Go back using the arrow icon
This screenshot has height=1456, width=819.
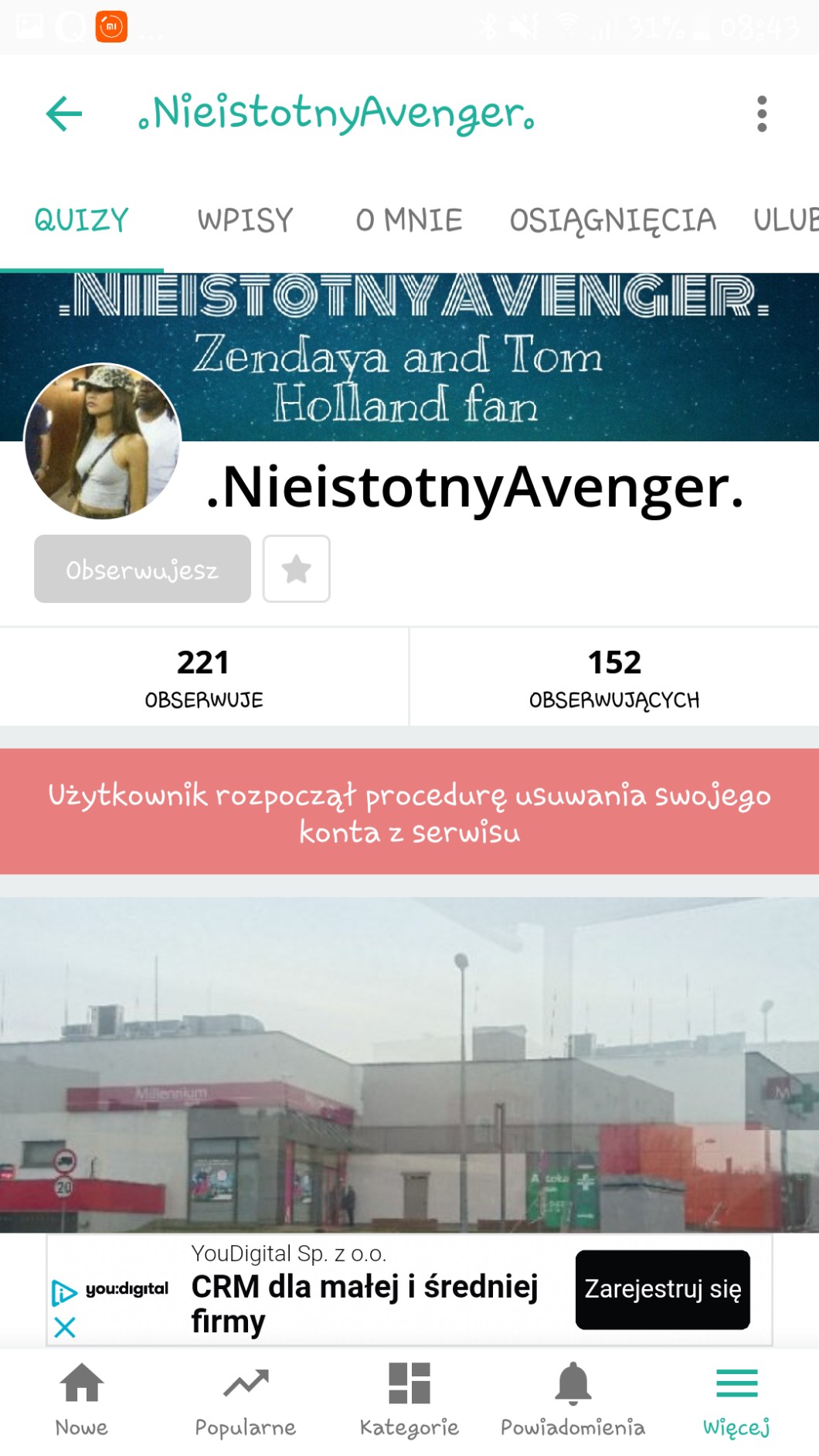tap(64, 114)
